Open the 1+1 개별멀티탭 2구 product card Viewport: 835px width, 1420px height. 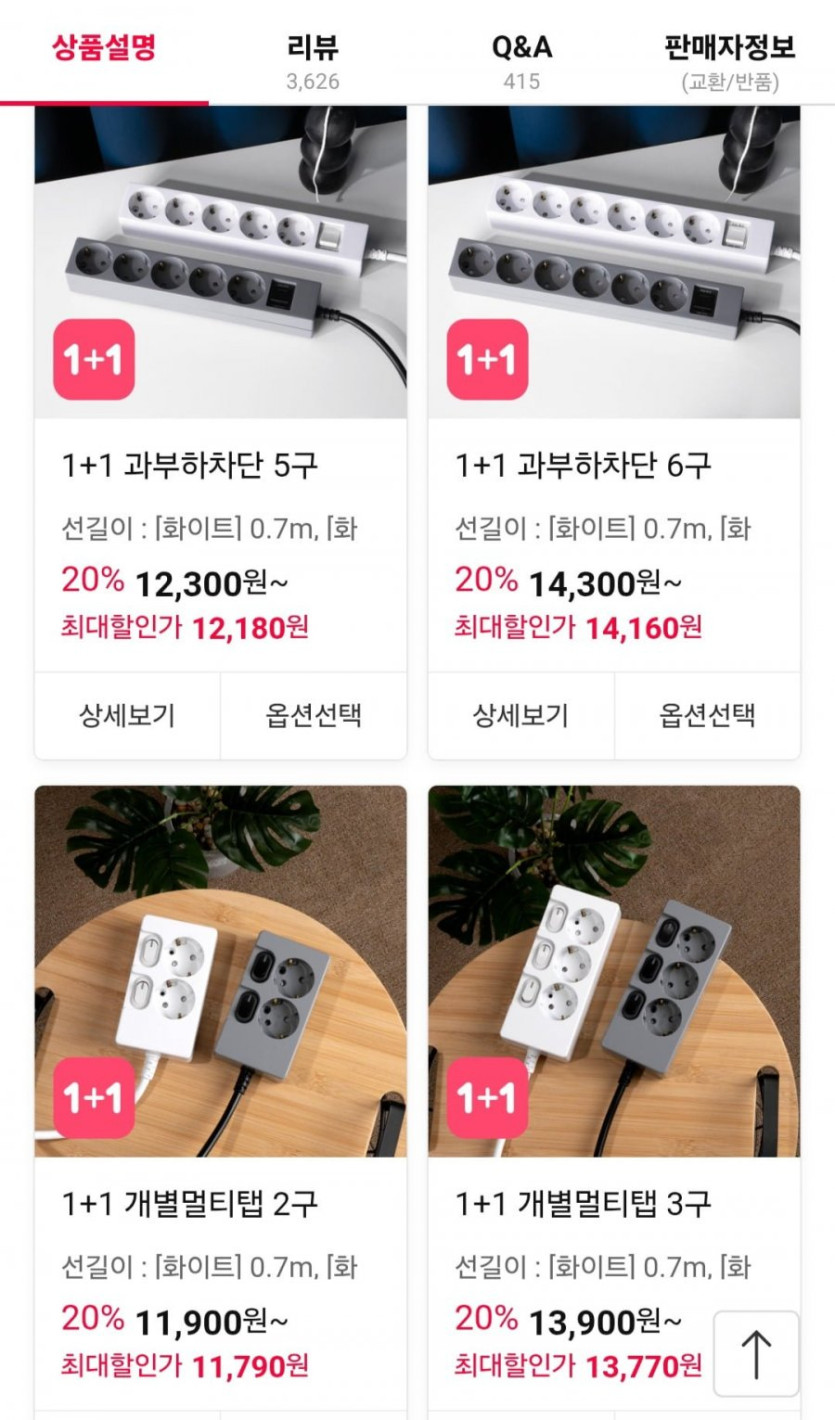pyautogui.click(x=221, y=1100)
